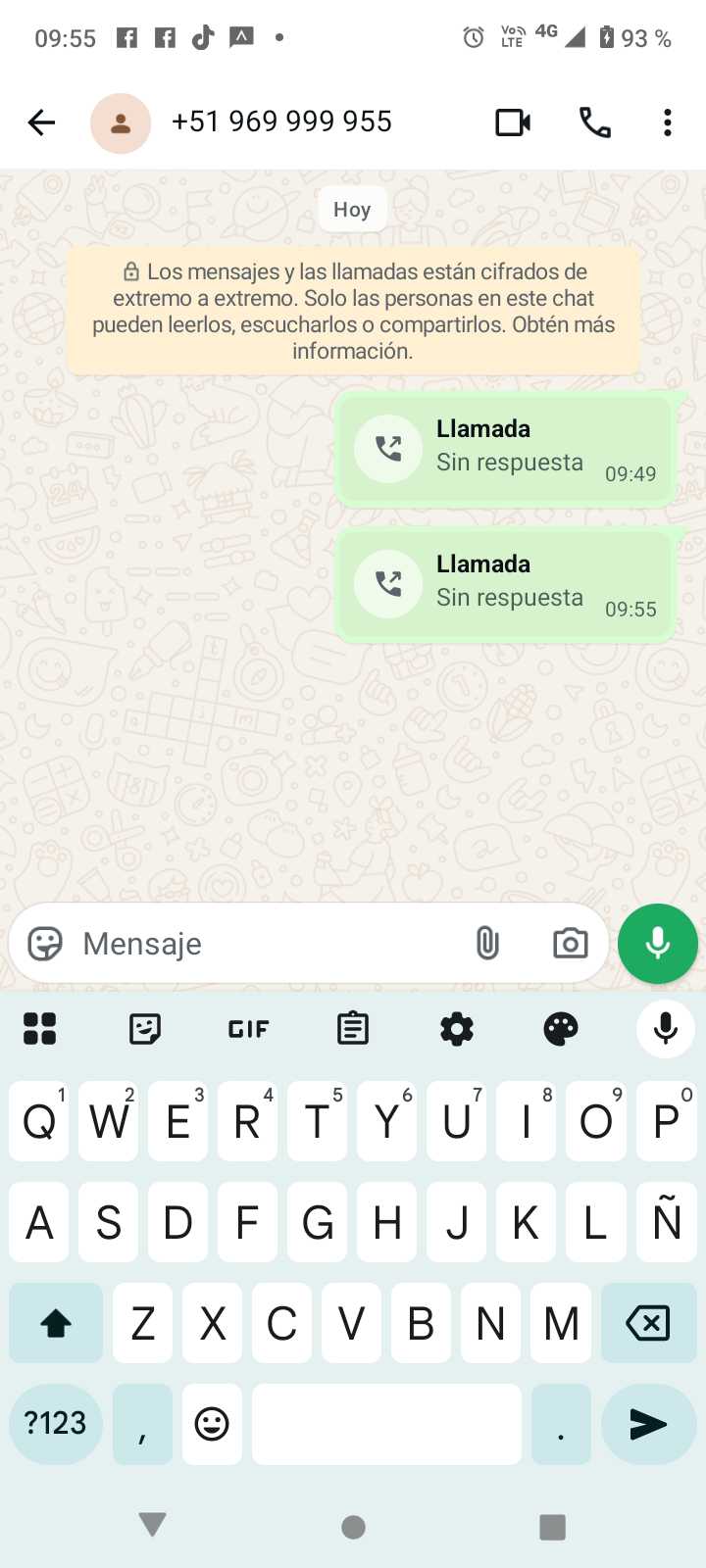706x1568 pixels.
Task: Open the keyboard GIF search
Action: point(248,1029)
